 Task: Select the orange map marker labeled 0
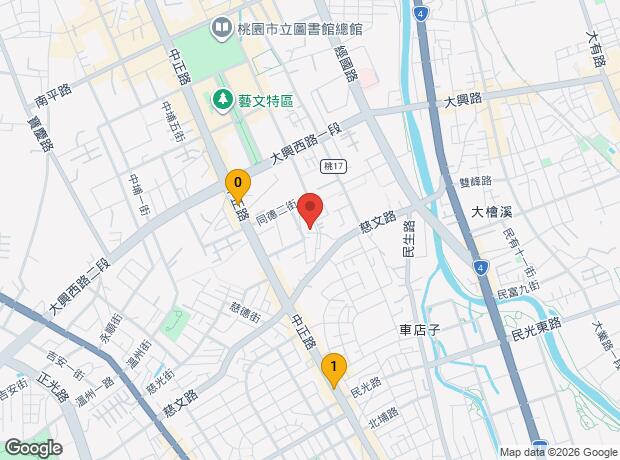pos(237,184)
